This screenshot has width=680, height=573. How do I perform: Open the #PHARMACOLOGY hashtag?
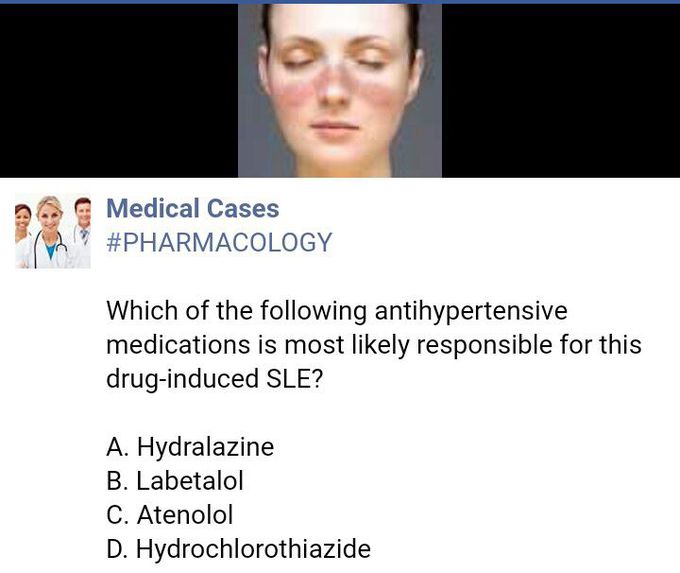pyautogui.click(x=218, y=243)
